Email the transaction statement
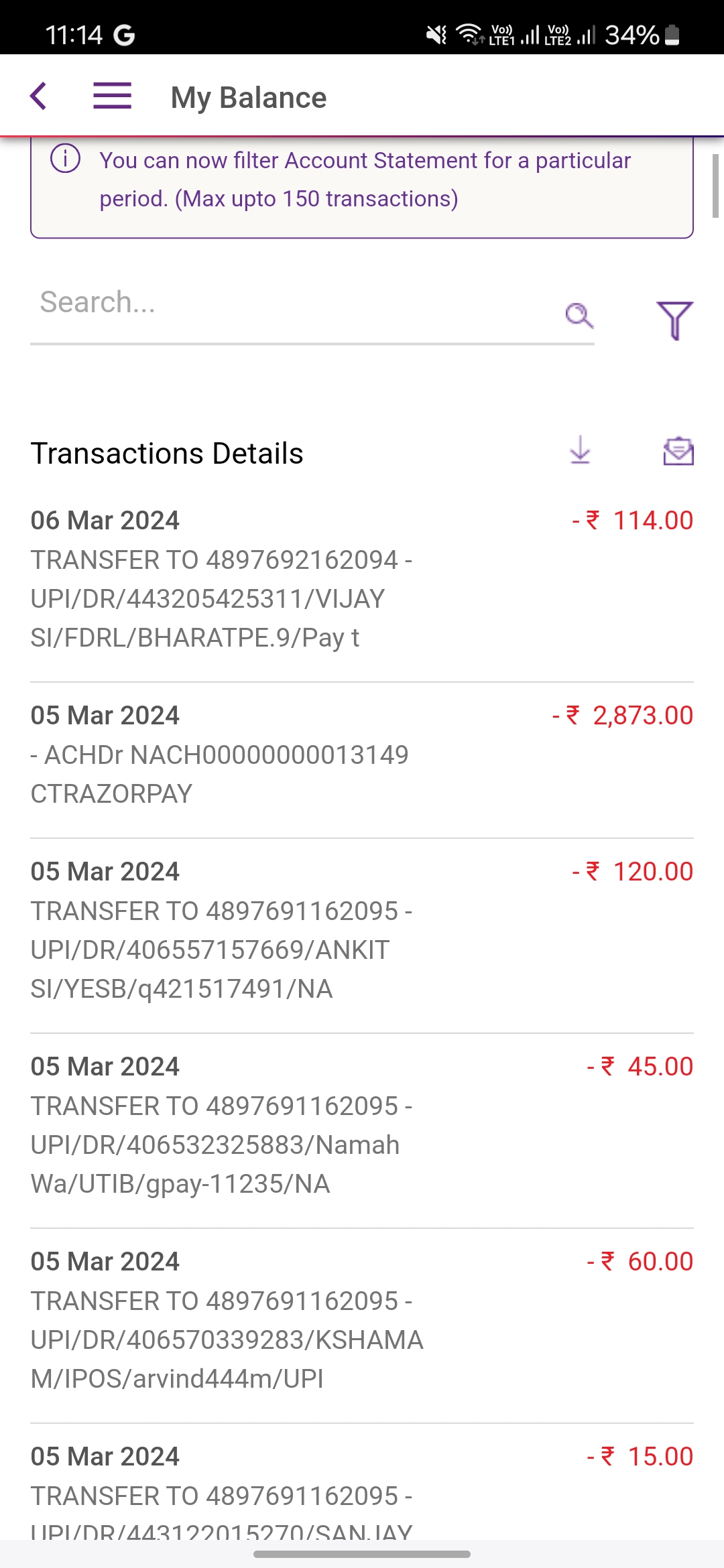 [678, 450]
